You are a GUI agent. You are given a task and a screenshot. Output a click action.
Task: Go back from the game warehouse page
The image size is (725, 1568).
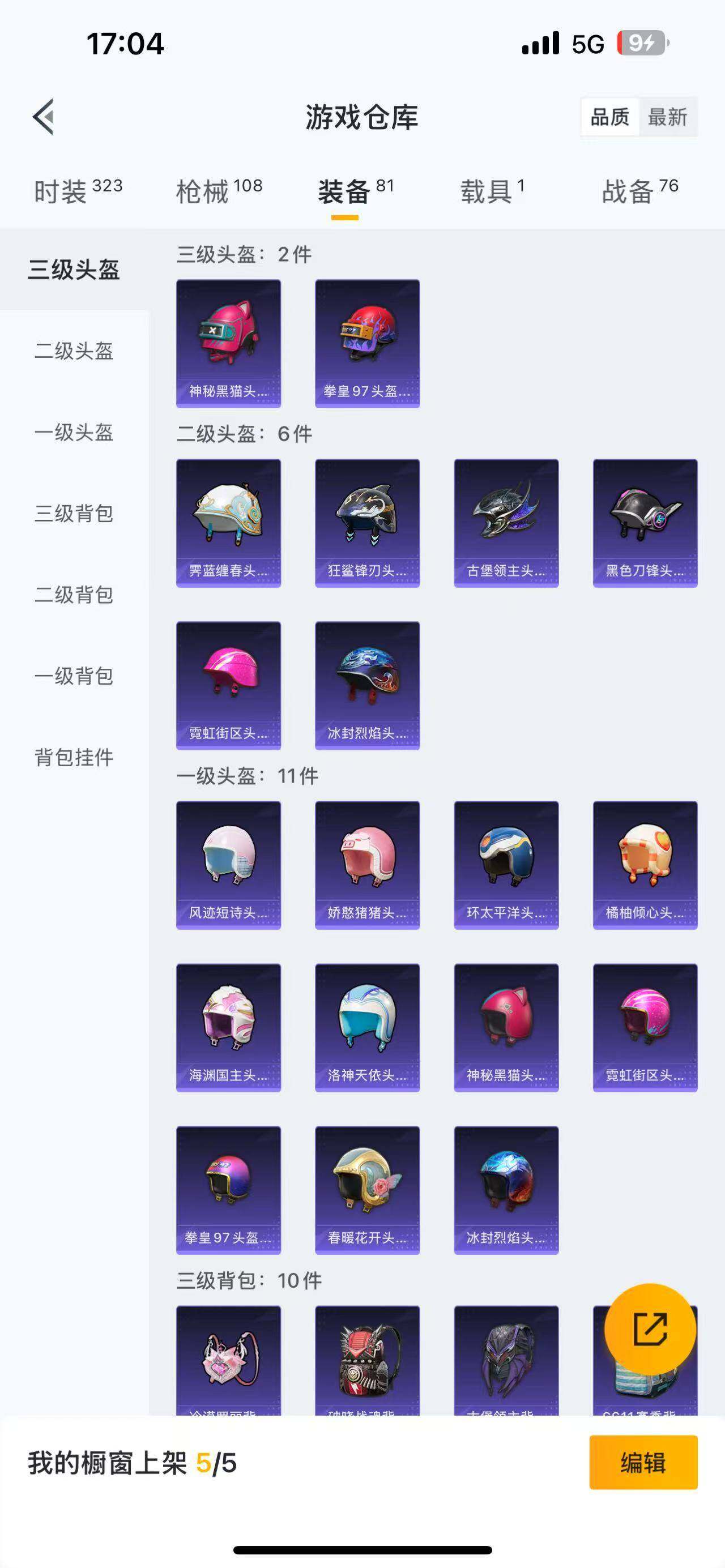44,116
